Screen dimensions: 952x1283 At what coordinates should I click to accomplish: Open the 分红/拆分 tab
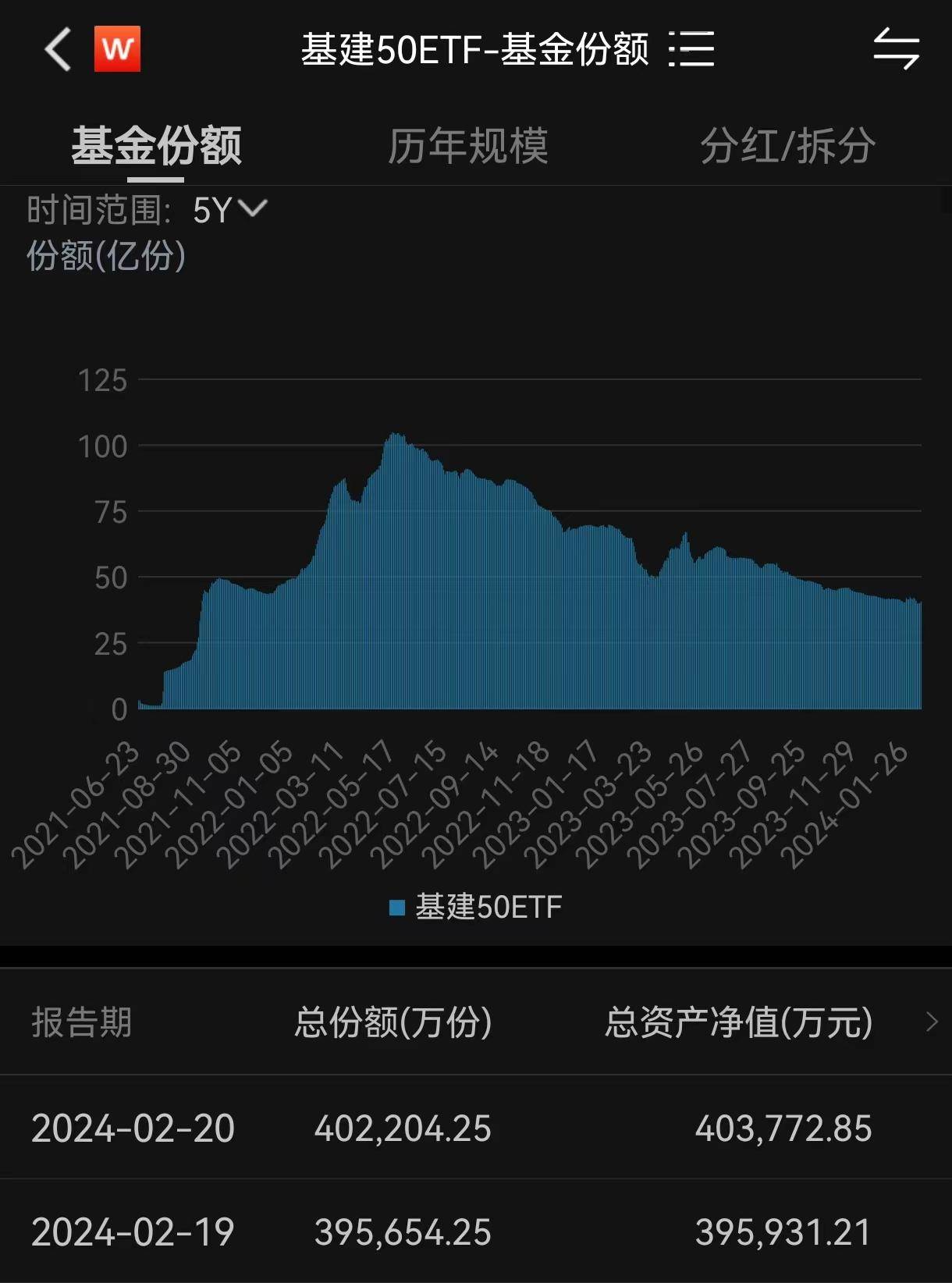pos(788,143)
